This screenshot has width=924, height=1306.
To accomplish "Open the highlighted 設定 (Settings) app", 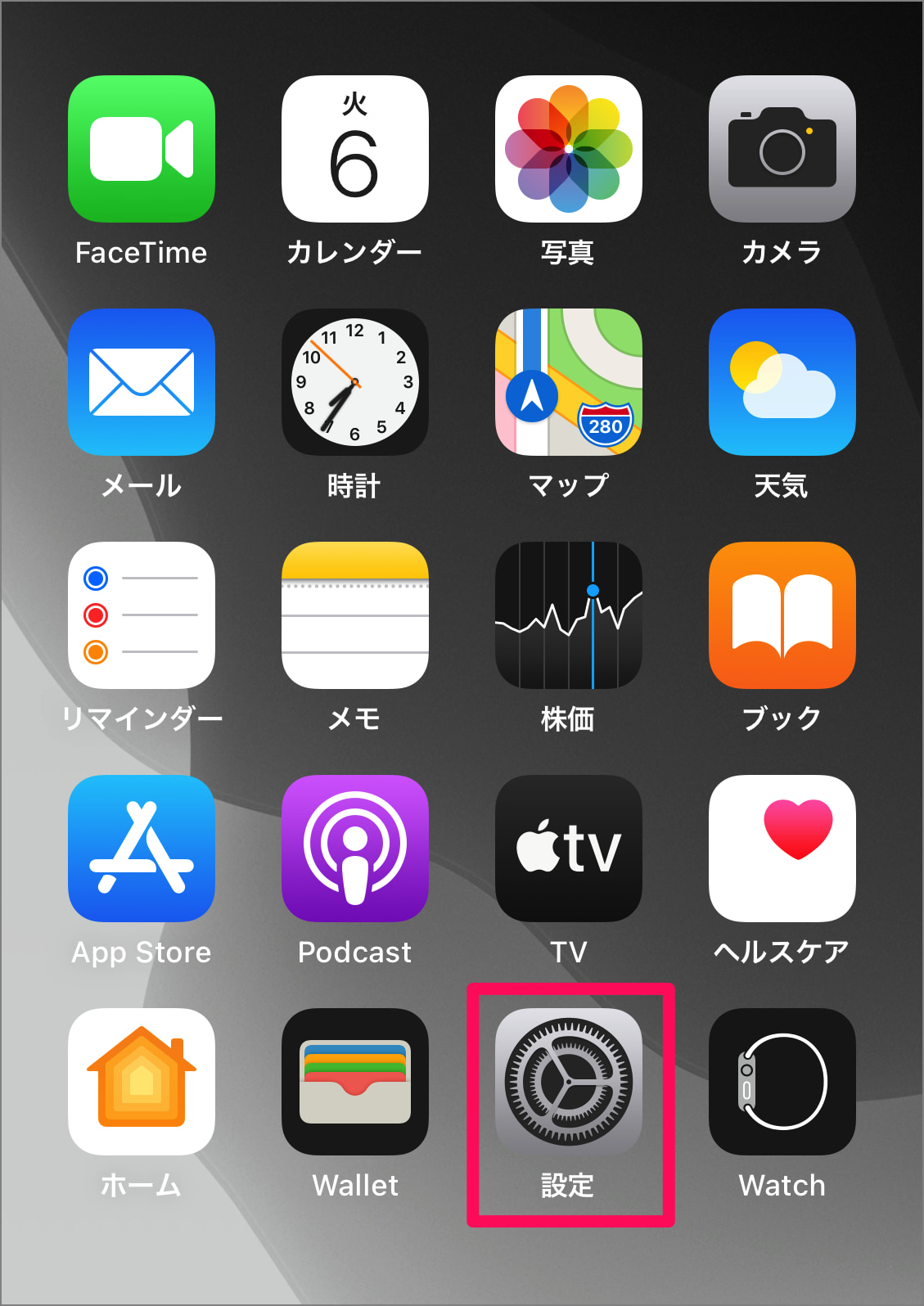I will [568, 1083].
